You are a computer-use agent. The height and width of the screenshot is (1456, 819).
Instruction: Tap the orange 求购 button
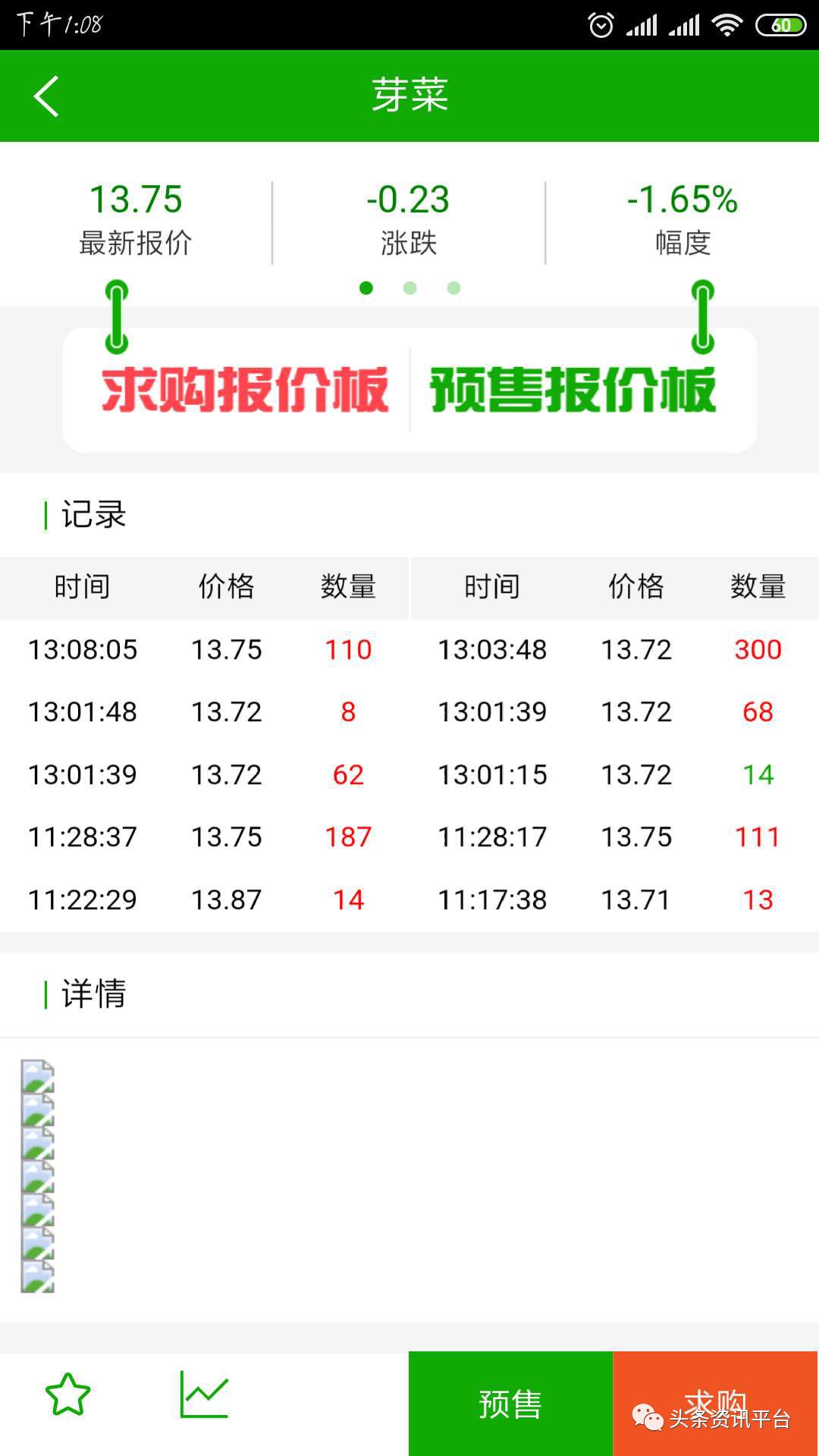(715, 1403)
